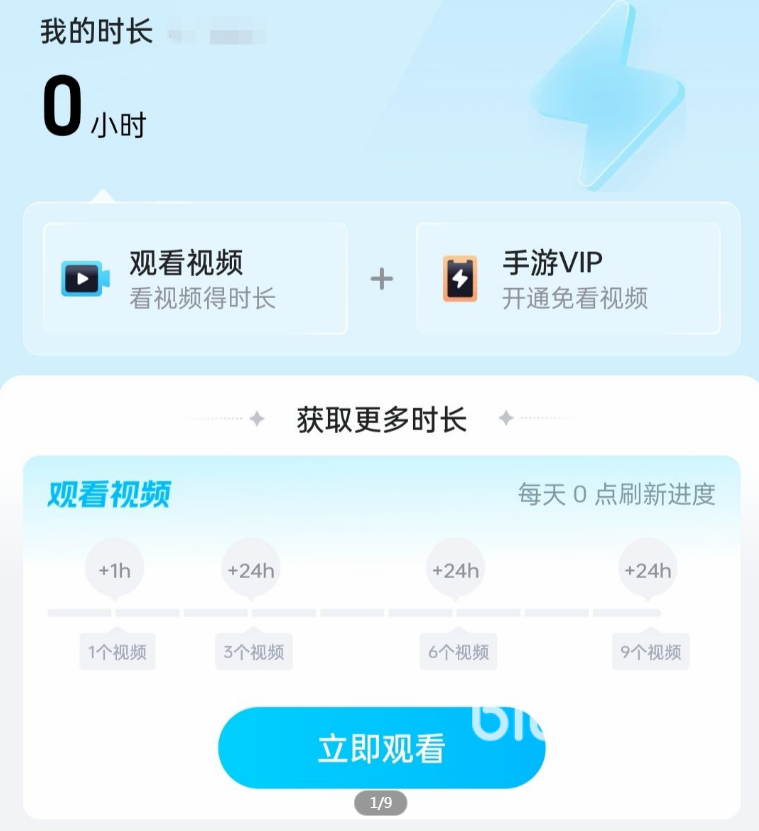Open the 观看视频 card
This screenshot has height=831, width=759.
tap(196, 279)
